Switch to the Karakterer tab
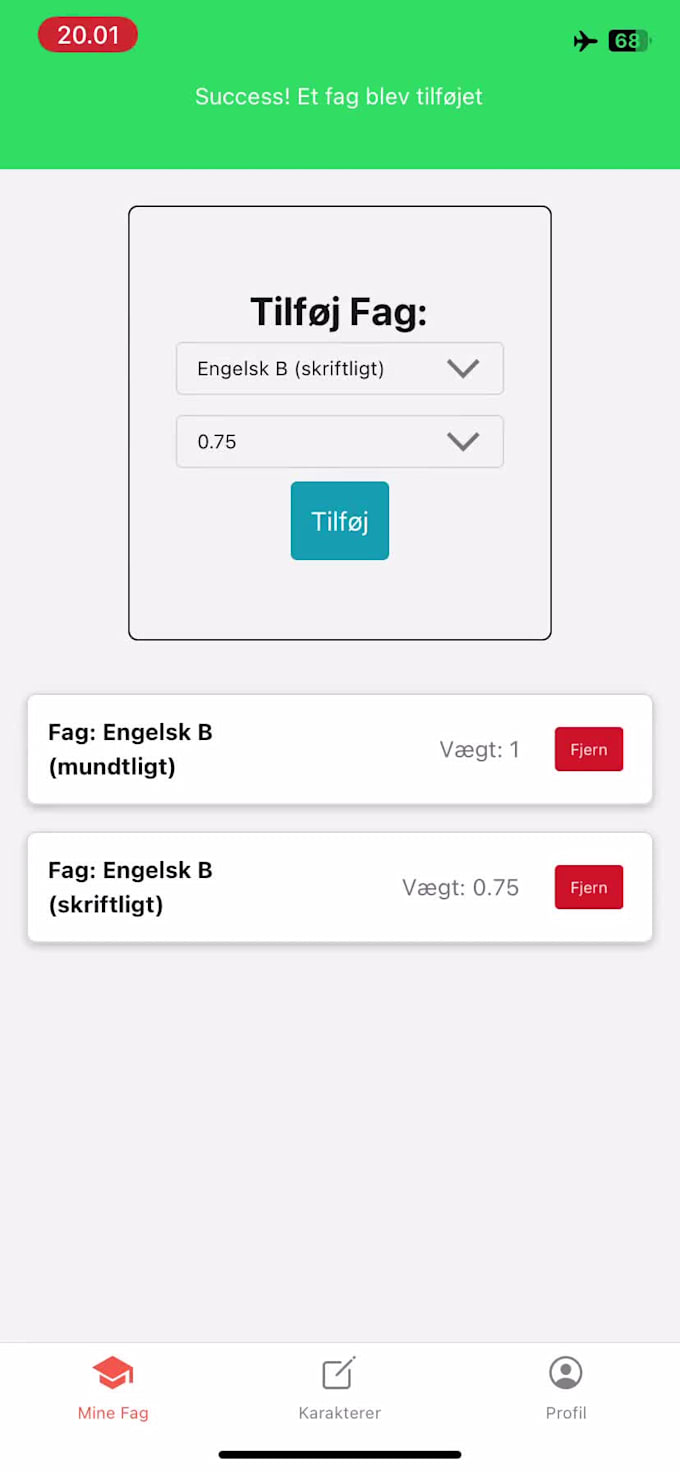The height and width of the screenshot is (1472, 680). click(340, 1388)
